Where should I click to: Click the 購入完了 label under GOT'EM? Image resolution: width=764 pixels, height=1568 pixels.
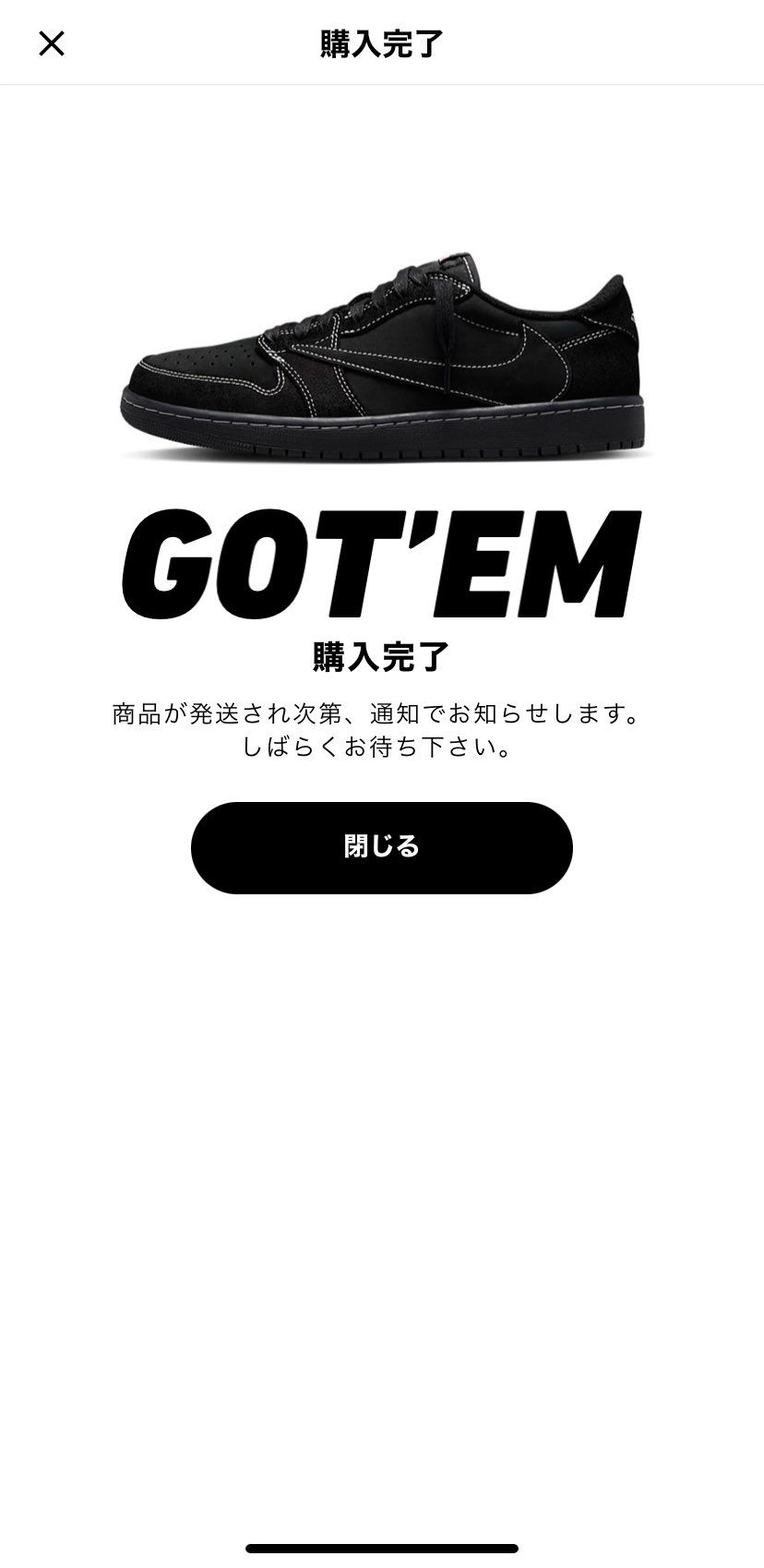pyautogui.click(x=381, y=652)
